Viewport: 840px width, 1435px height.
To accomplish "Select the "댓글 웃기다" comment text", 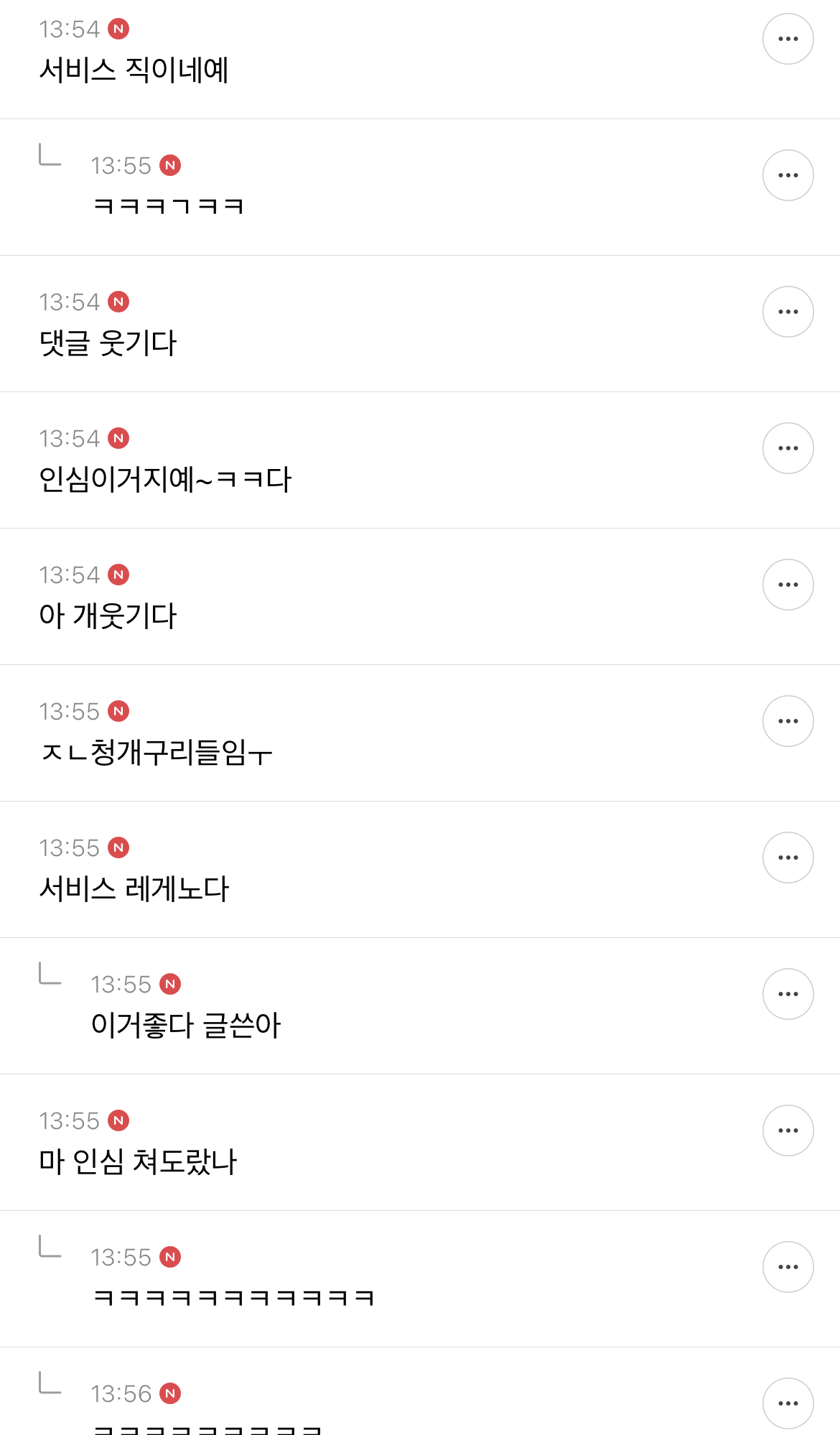I will pos(109,343).
